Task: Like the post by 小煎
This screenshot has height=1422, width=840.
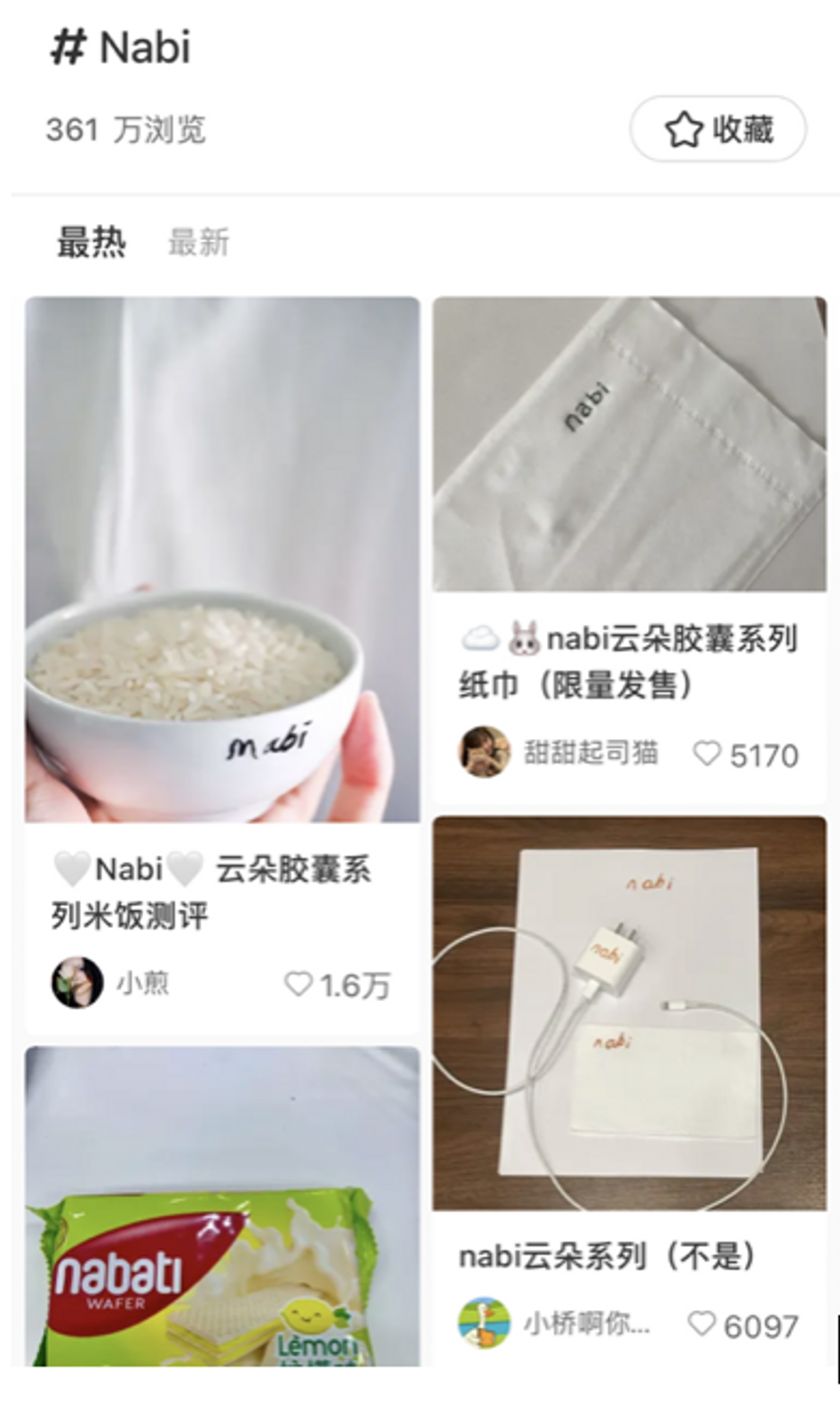Action: click(x=299, y=985)
